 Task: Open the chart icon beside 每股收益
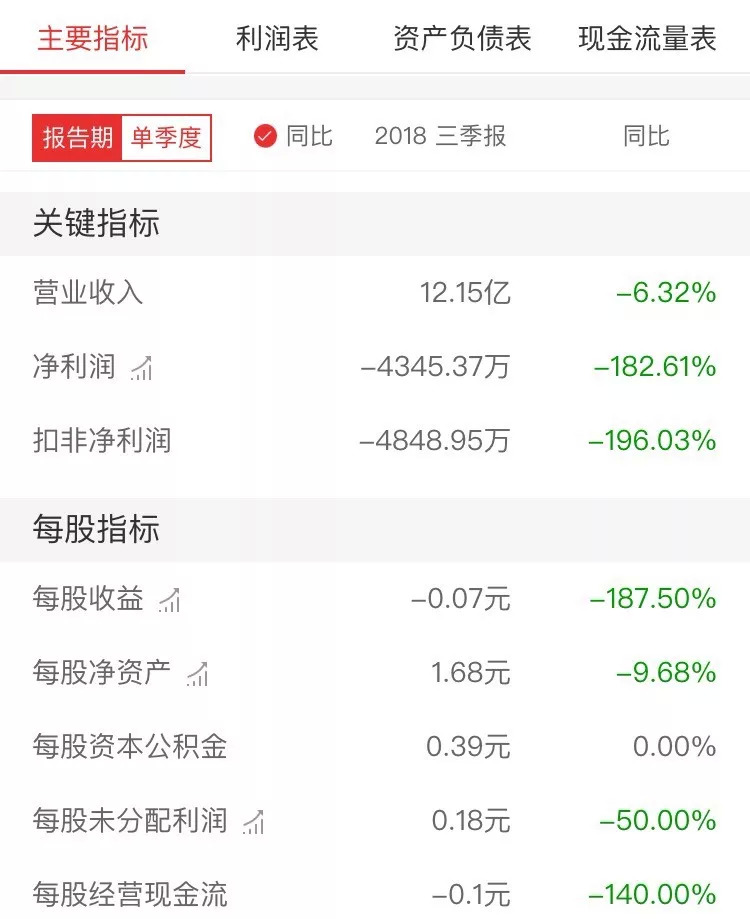pos(170,599)
